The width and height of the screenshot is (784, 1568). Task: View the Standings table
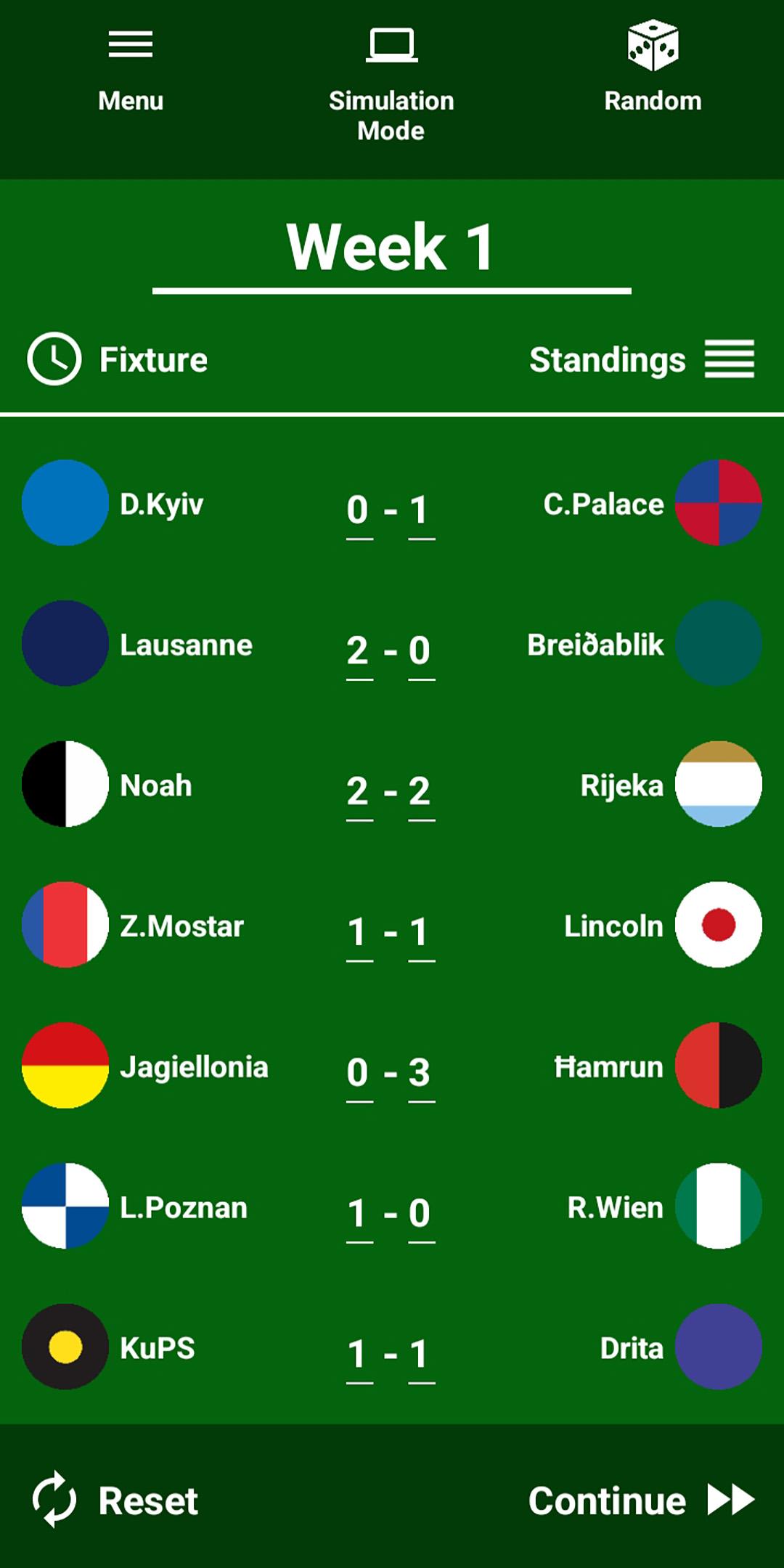click(x=641, y=359)
